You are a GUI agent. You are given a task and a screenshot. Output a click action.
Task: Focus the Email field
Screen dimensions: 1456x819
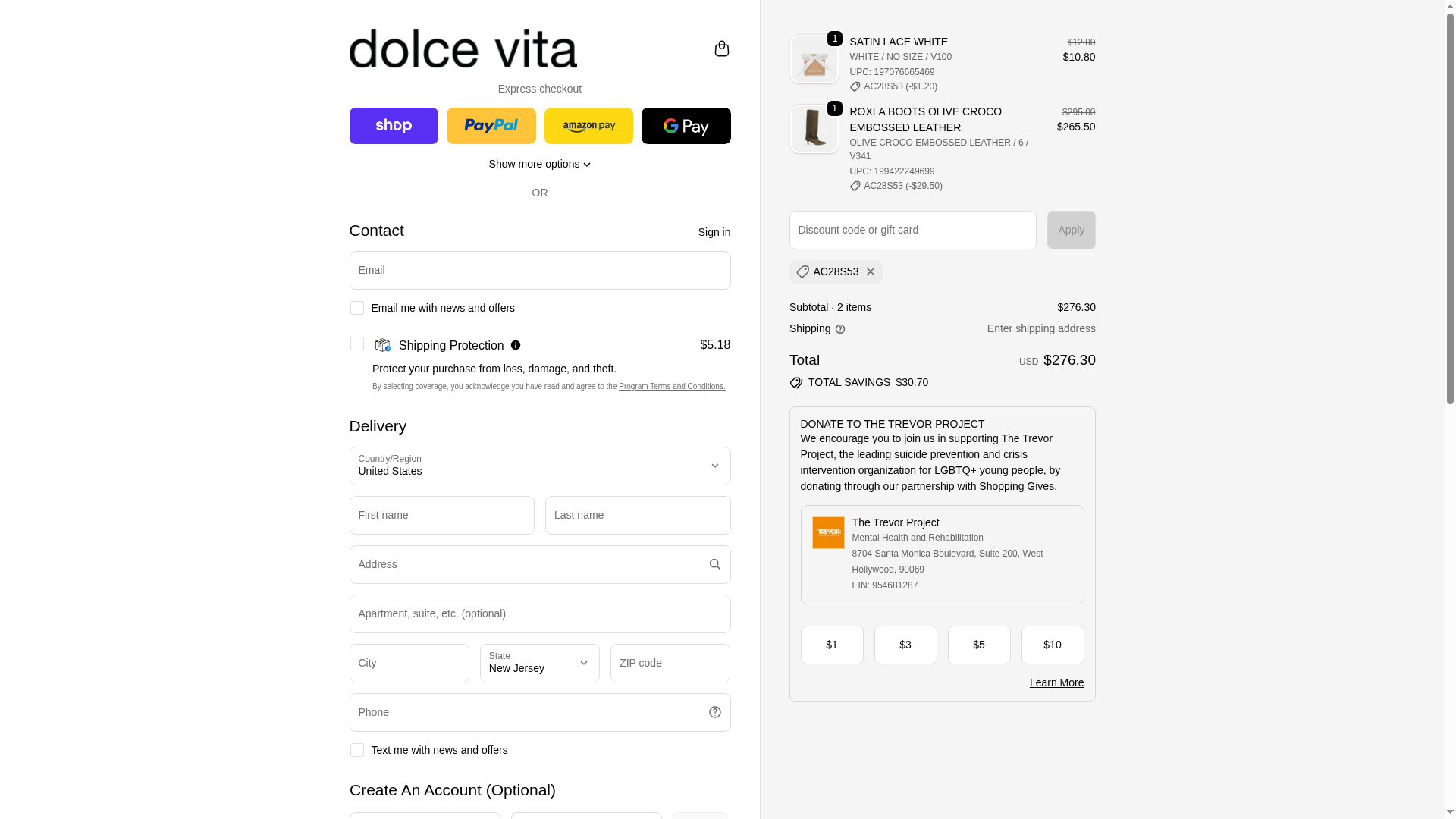point(539,270)
